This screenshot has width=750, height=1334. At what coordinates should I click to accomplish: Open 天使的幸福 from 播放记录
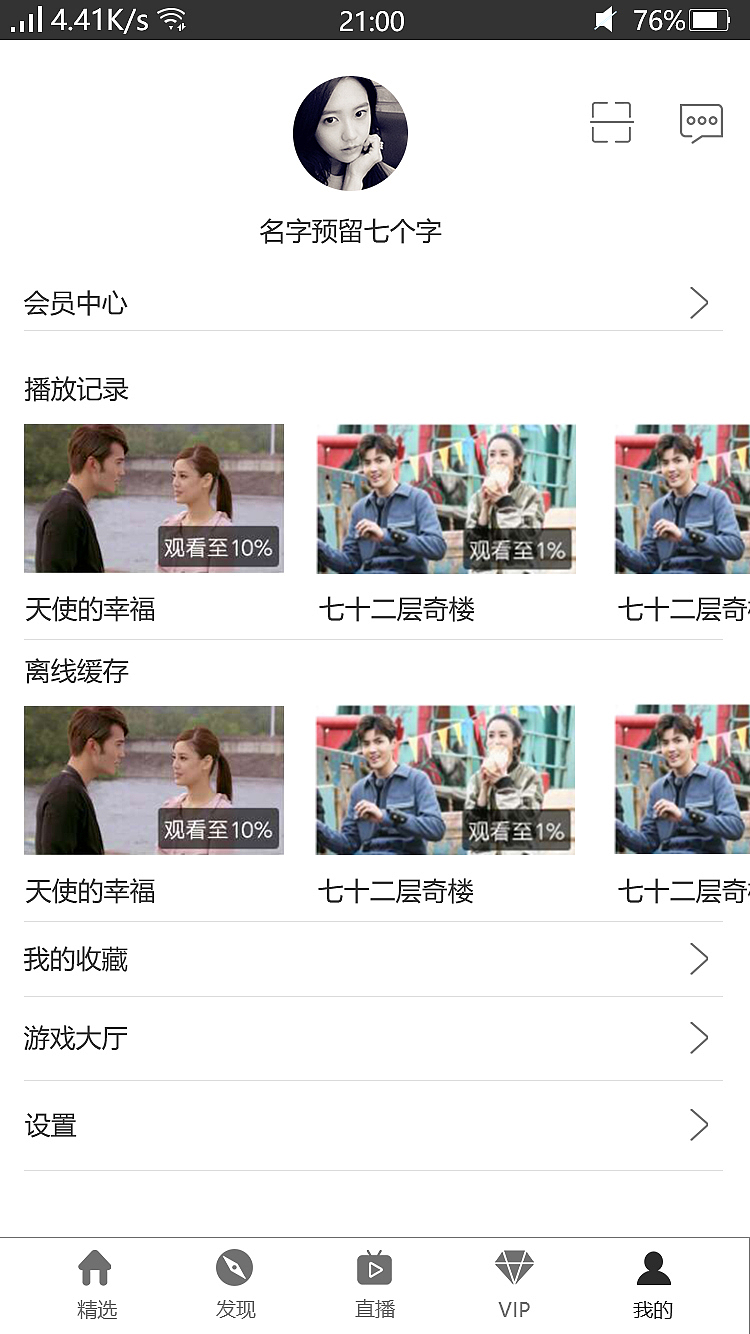pos(153,498)
